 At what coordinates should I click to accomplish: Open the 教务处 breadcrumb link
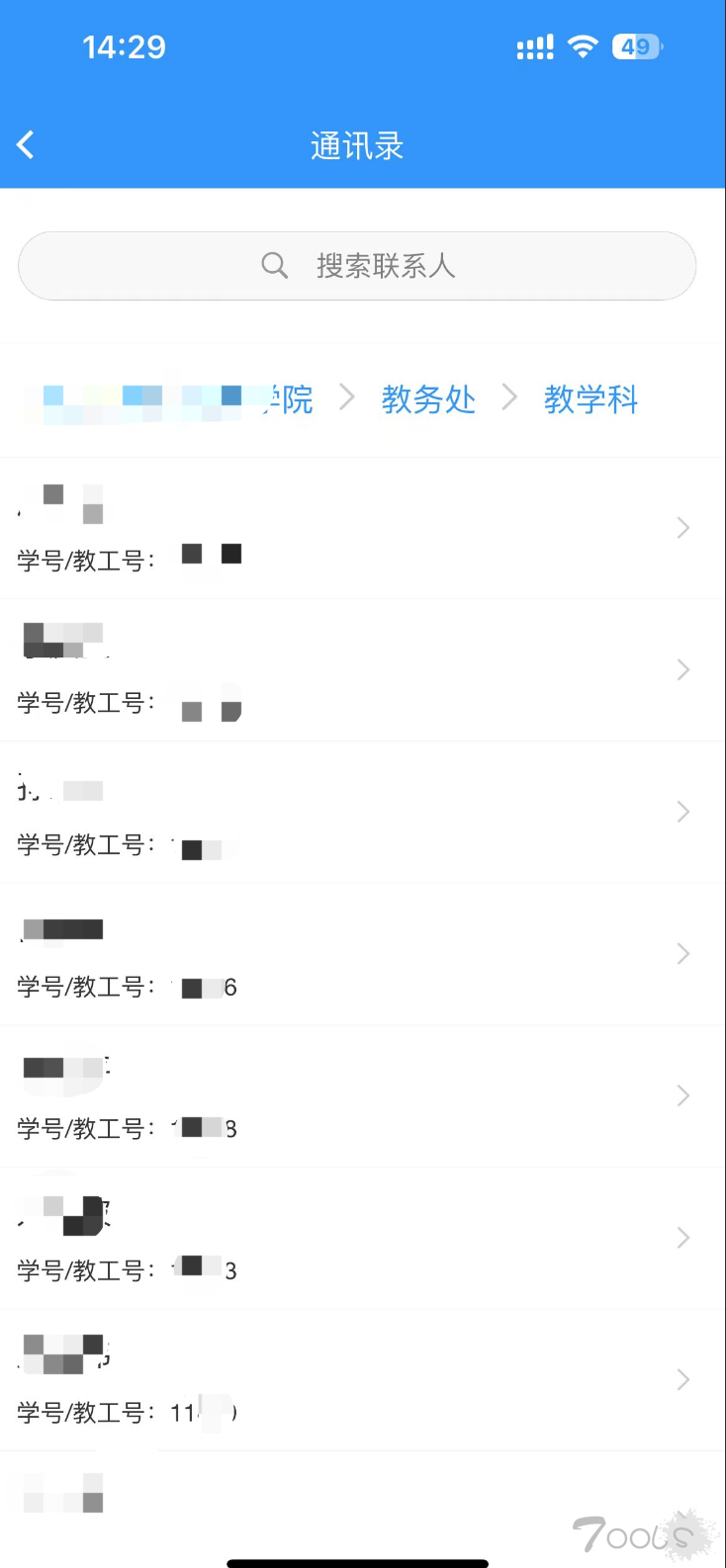(428, 399)
